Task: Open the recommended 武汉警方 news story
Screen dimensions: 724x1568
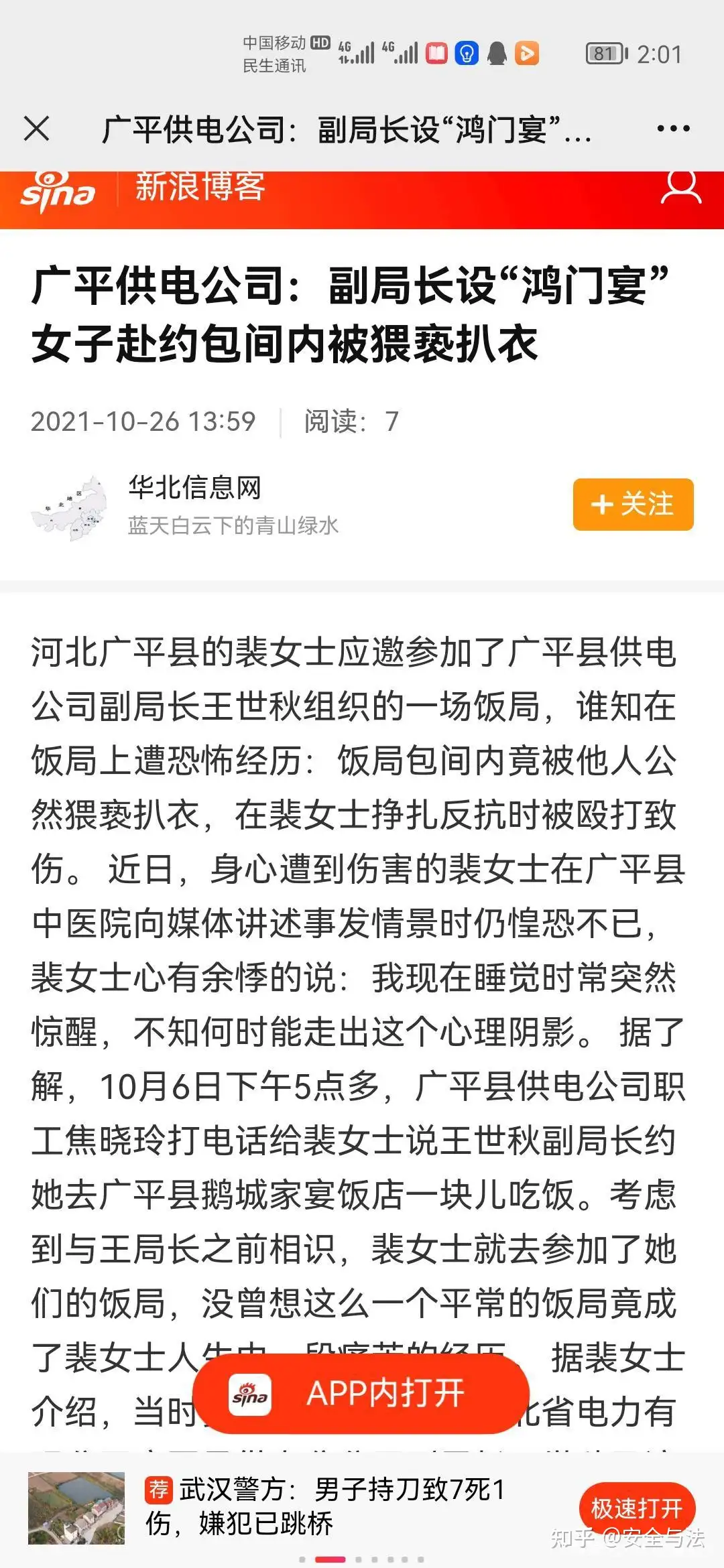Action: pos(325,1505)
